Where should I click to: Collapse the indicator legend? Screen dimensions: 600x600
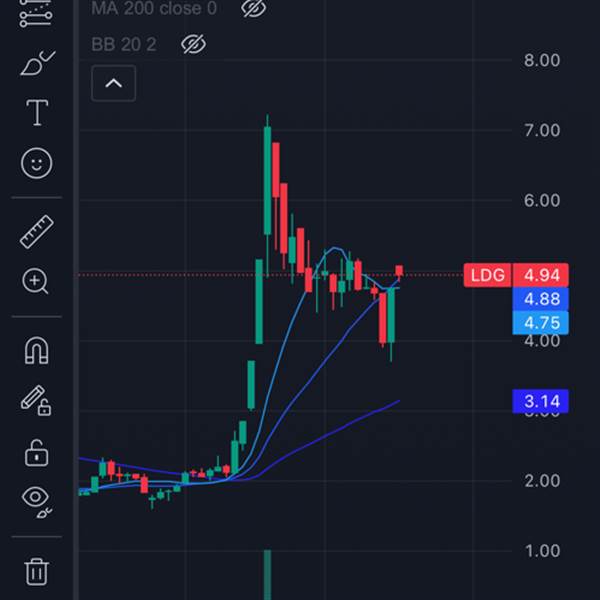tap(113, 84)
